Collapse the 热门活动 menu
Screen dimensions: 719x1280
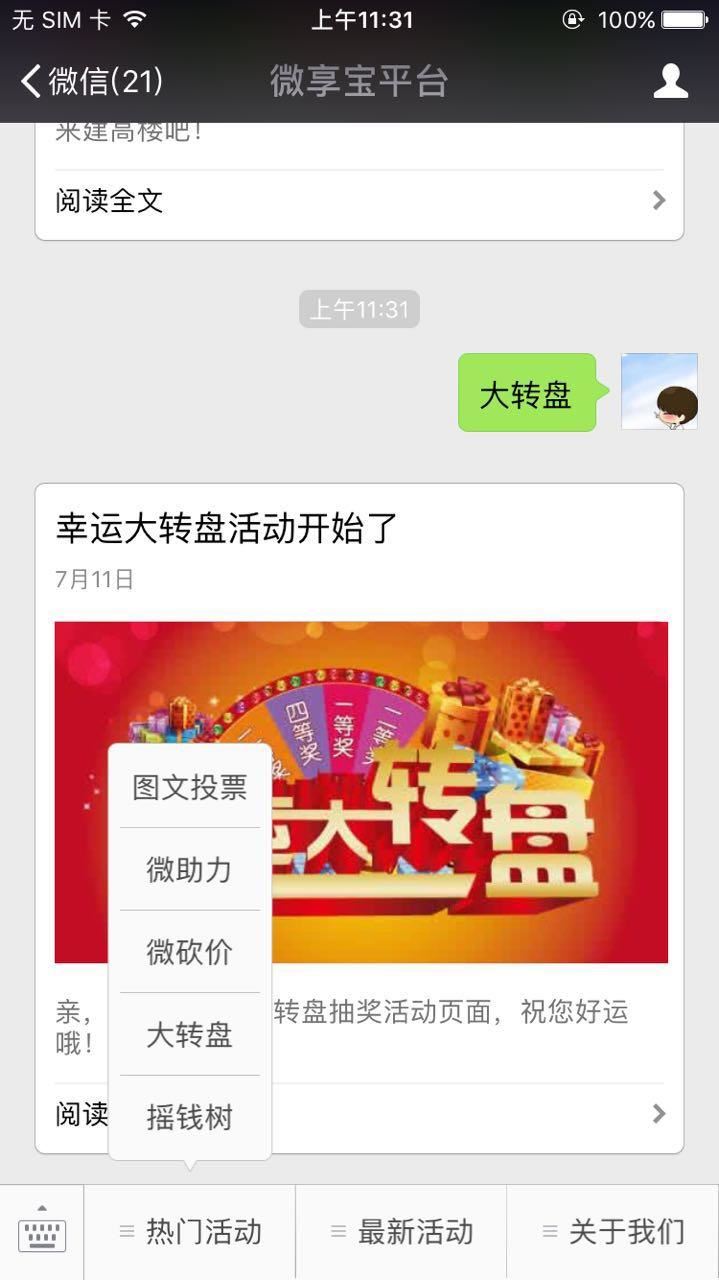point(190,1232)
